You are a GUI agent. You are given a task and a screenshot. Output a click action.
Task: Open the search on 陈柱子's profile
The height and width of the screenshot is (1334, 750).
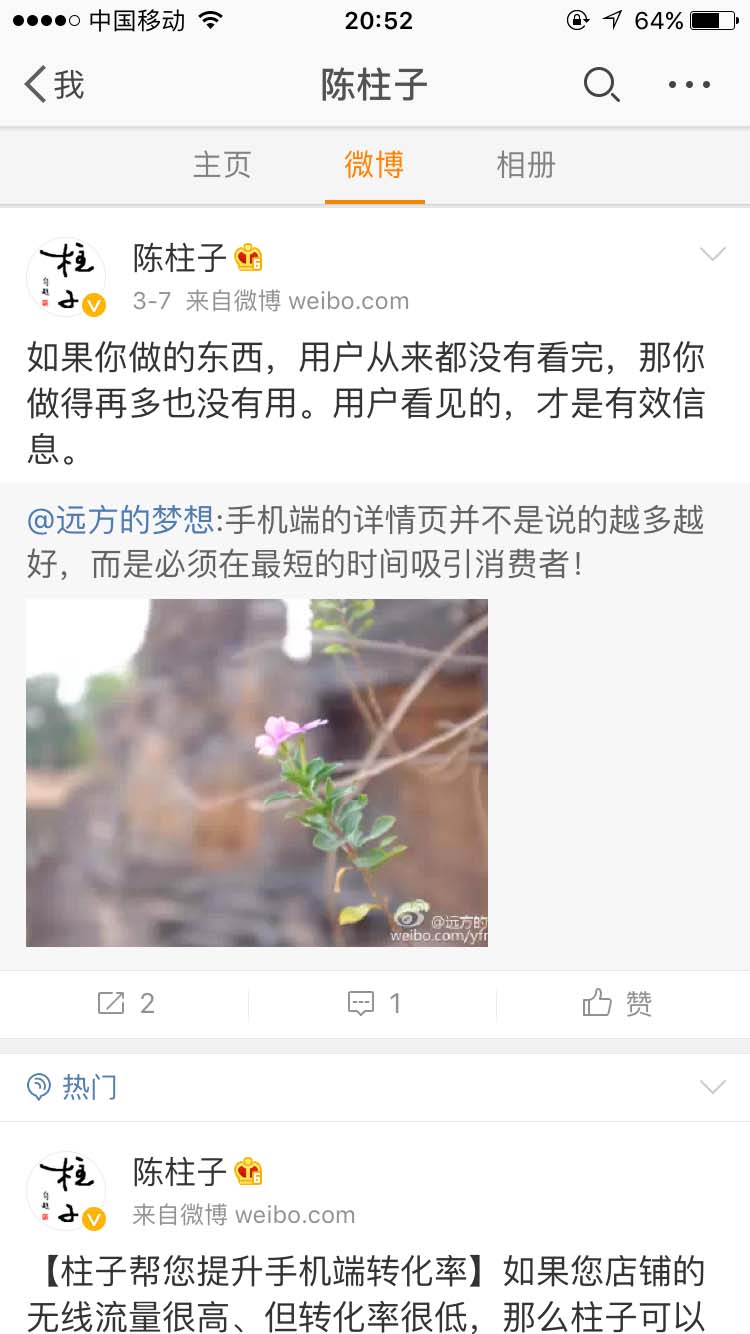601,85
